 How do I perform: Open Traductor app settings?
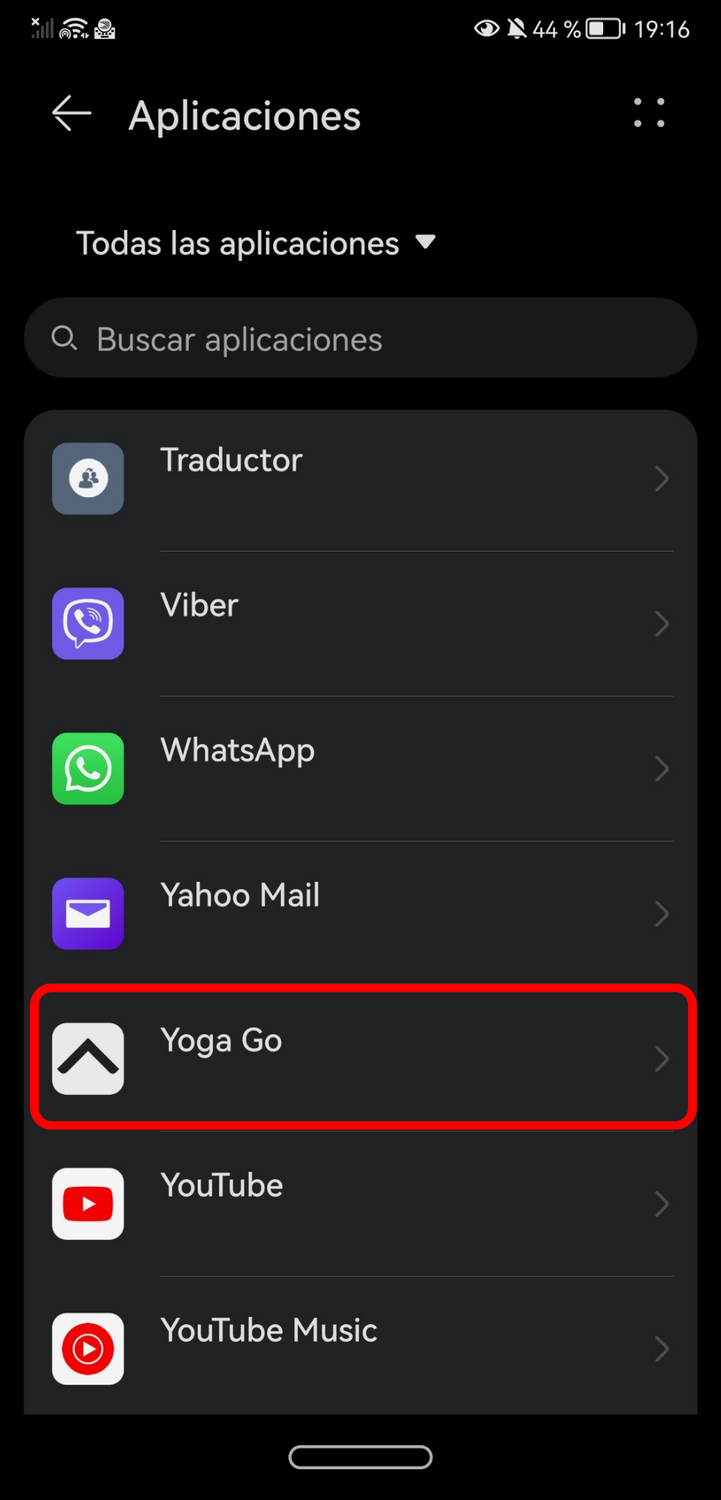pyautogui.click(x=360, y=479)
